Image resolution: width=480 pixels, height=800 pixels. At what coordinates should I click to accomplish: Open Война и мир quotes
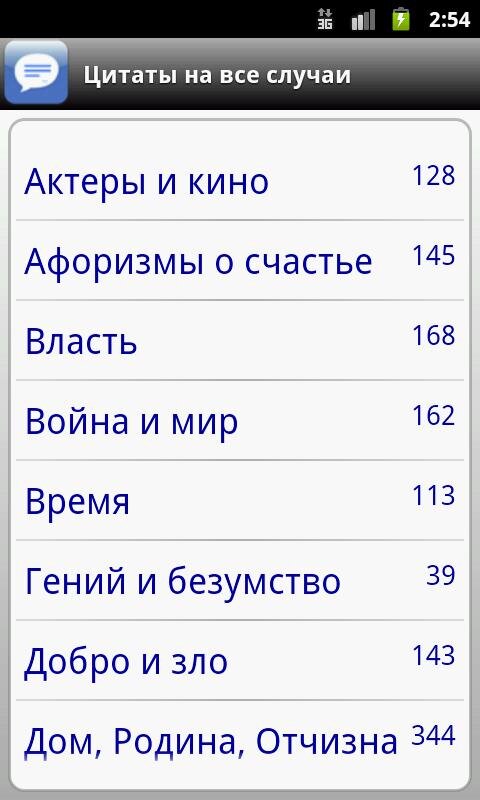(240, 420)
